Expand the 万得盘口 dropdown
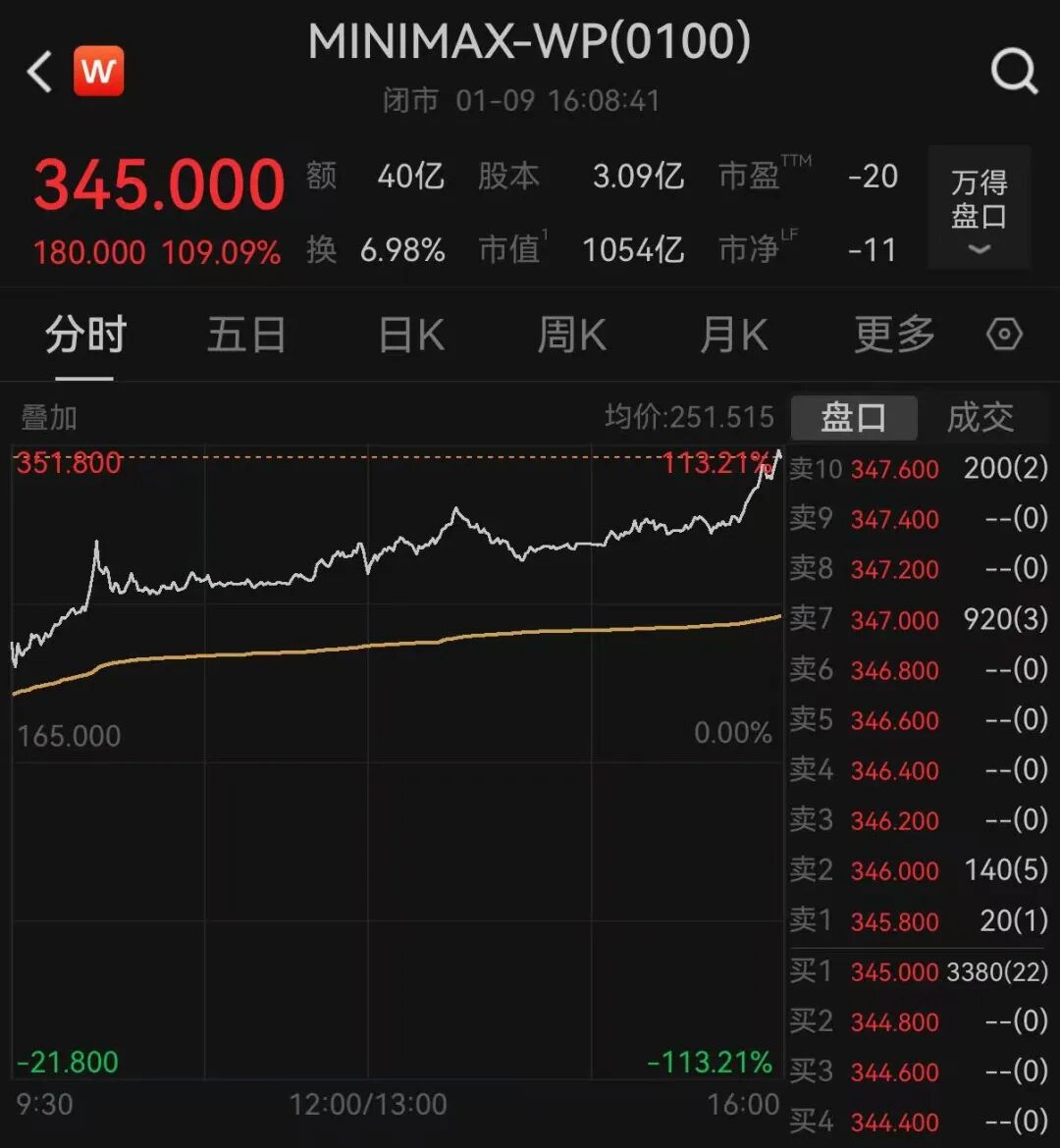Image resolution: width=1060 pixels, height=1148 pixels. click(x=979, y=208)
